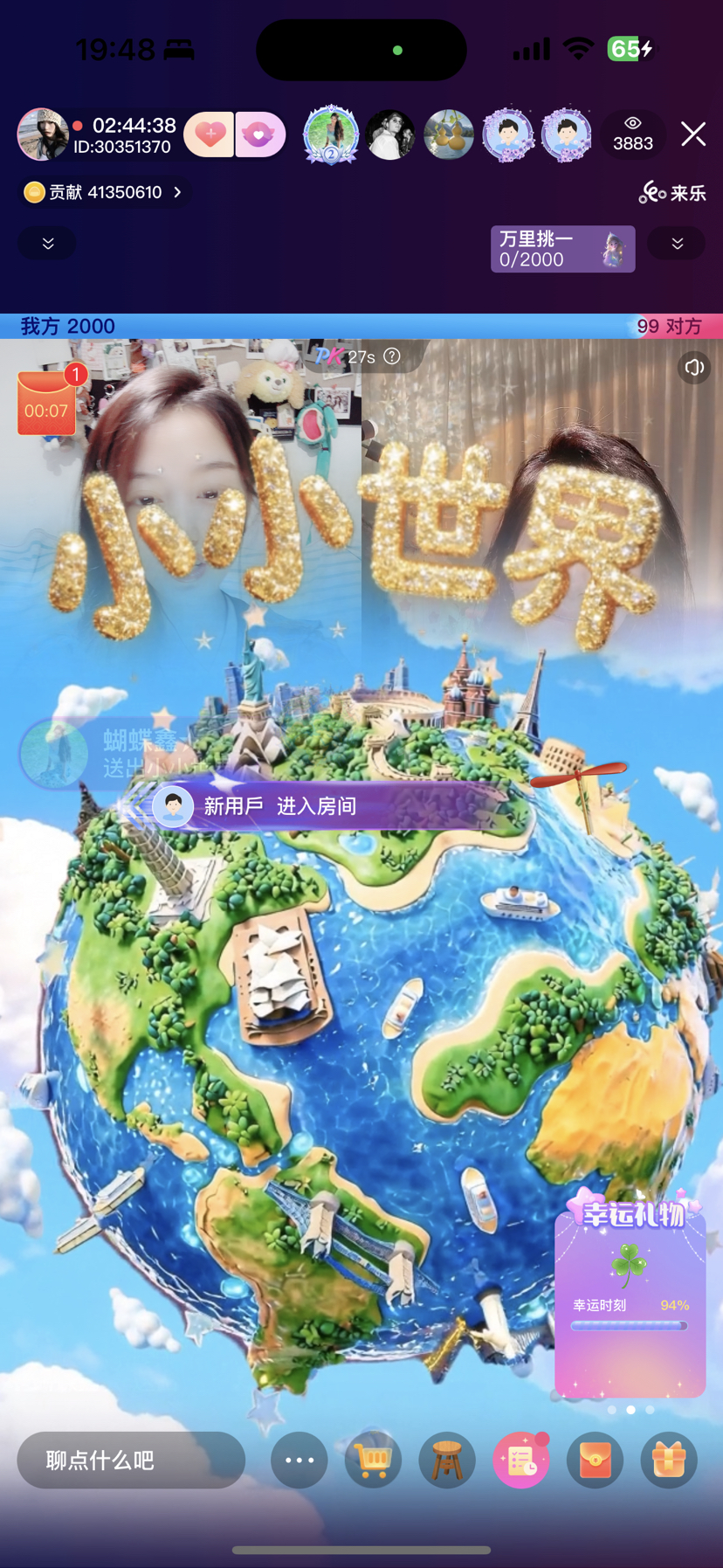
Task: Open the viewer list showing 3883
Action: [632, 135]
